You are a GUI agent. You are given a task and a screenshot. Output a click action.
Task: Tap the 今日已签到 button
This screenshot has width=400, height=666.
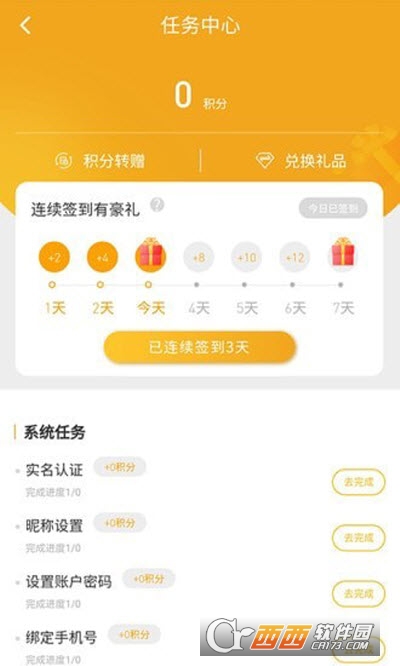333,208
